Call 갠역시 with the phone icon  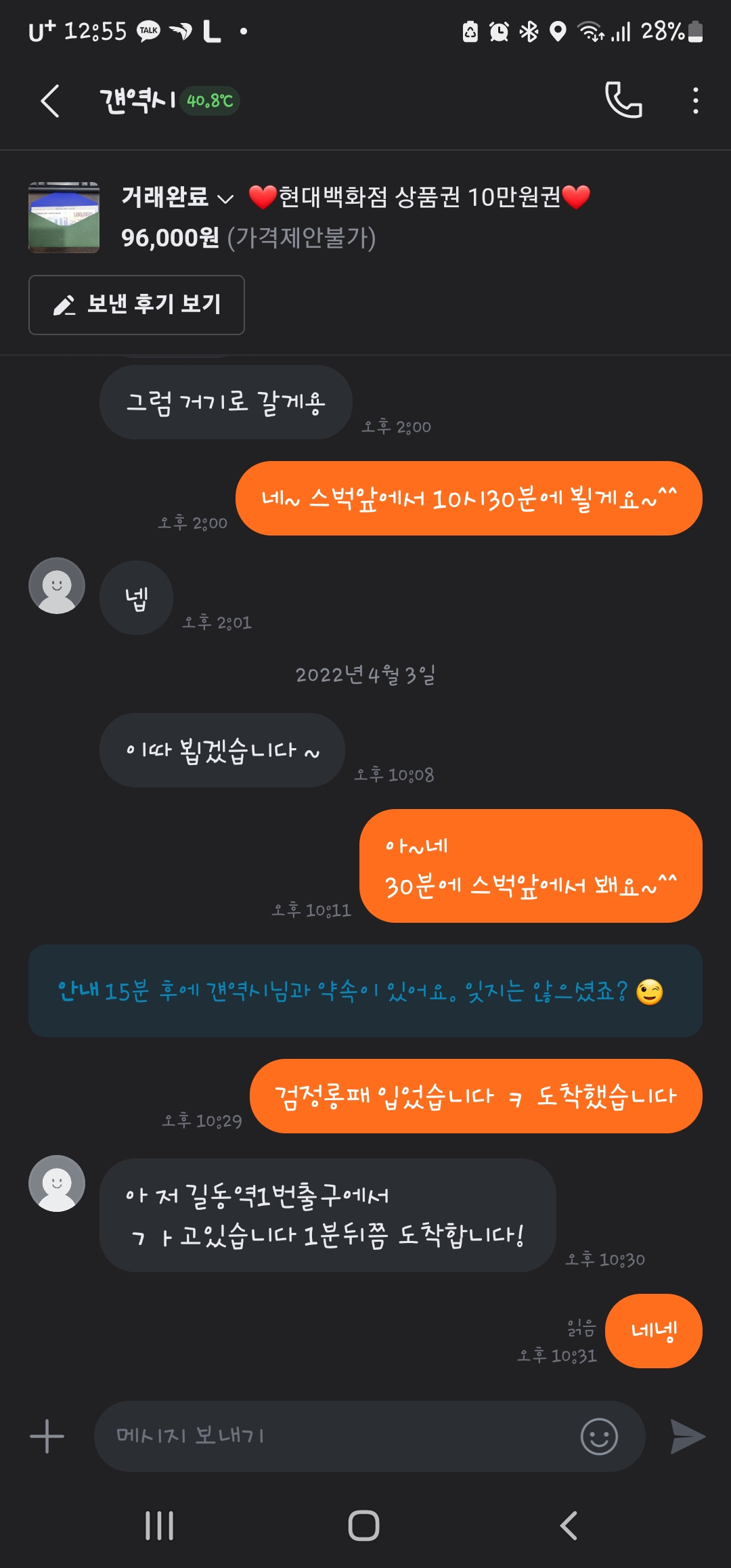pos(623,101)
